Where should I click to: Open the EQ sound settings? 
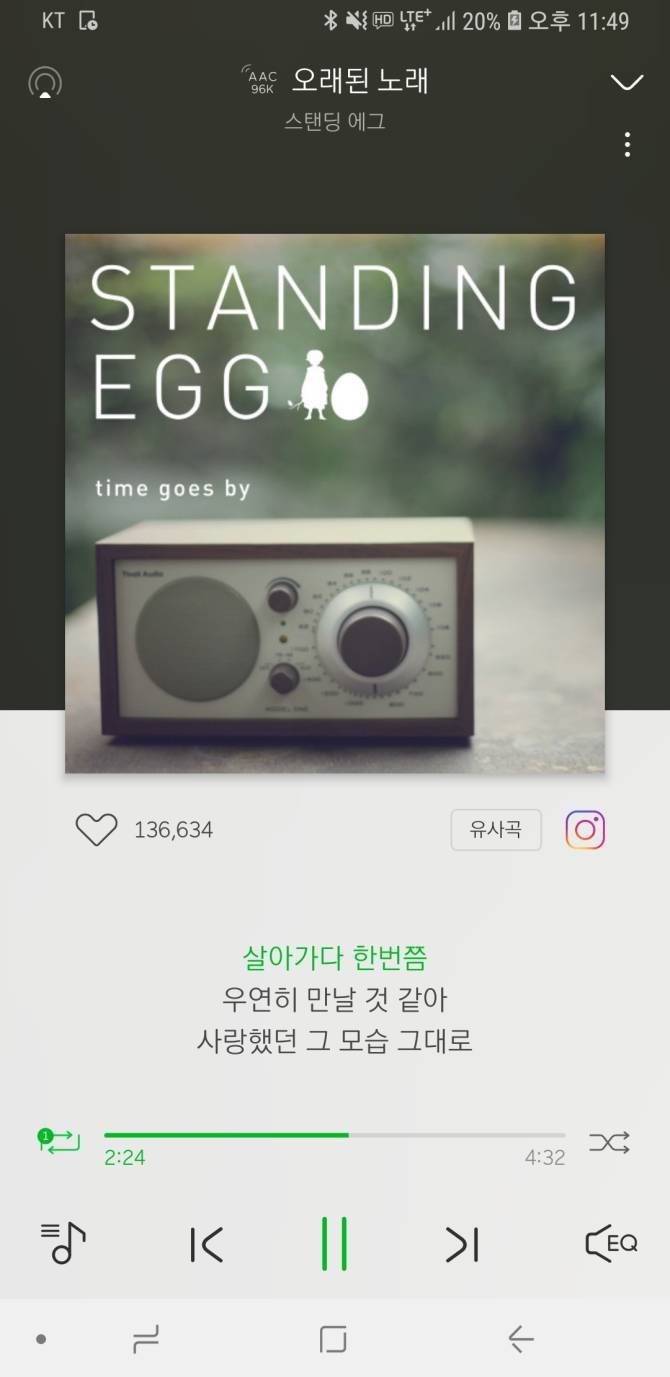pos(610,1243)
